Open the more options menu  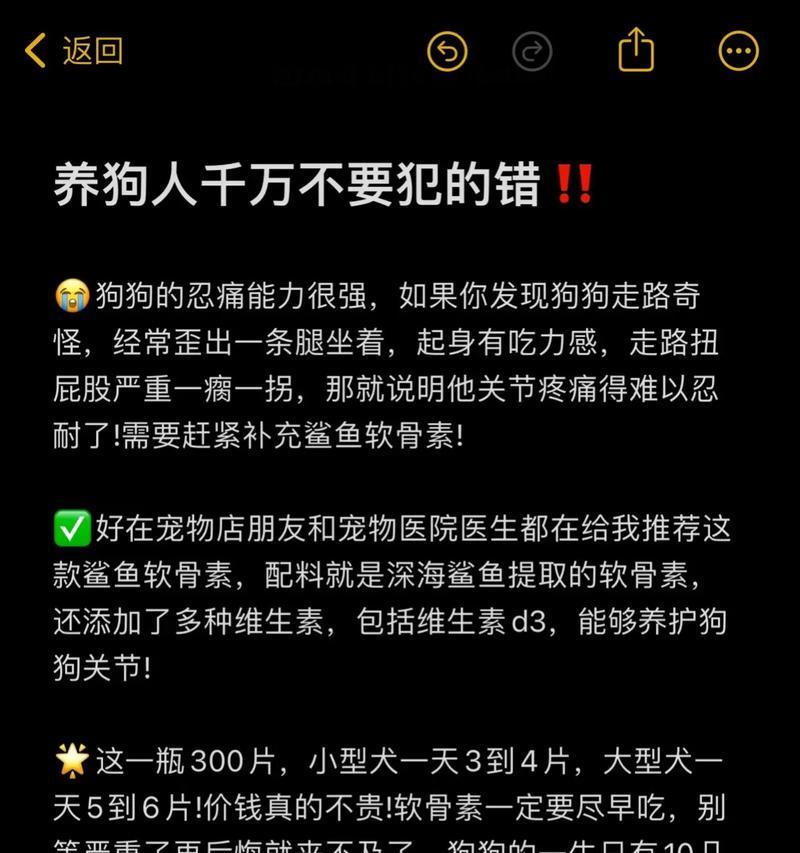click(739, 51)
